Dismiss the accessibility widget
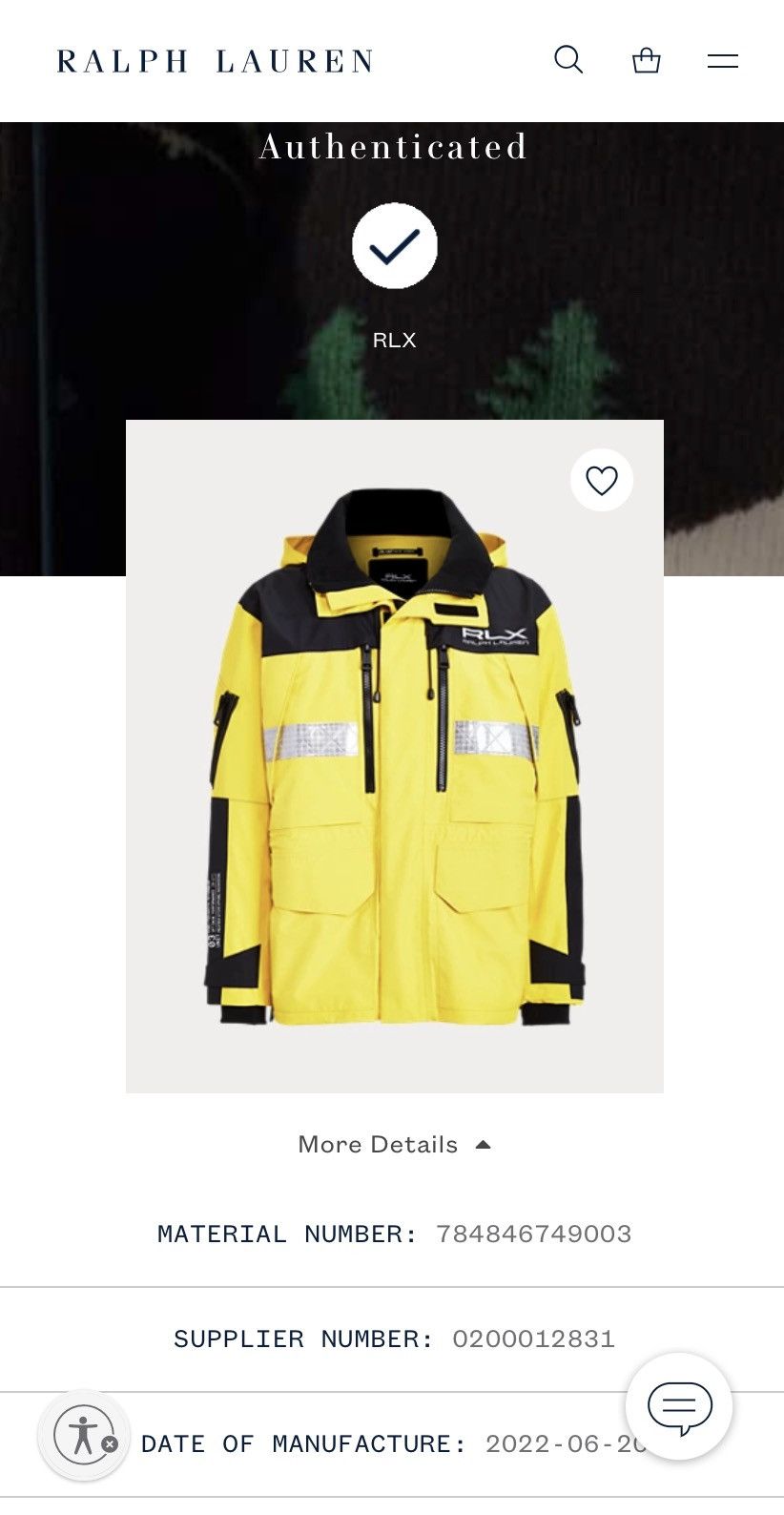The image size is (784, 1515). 110,1444
